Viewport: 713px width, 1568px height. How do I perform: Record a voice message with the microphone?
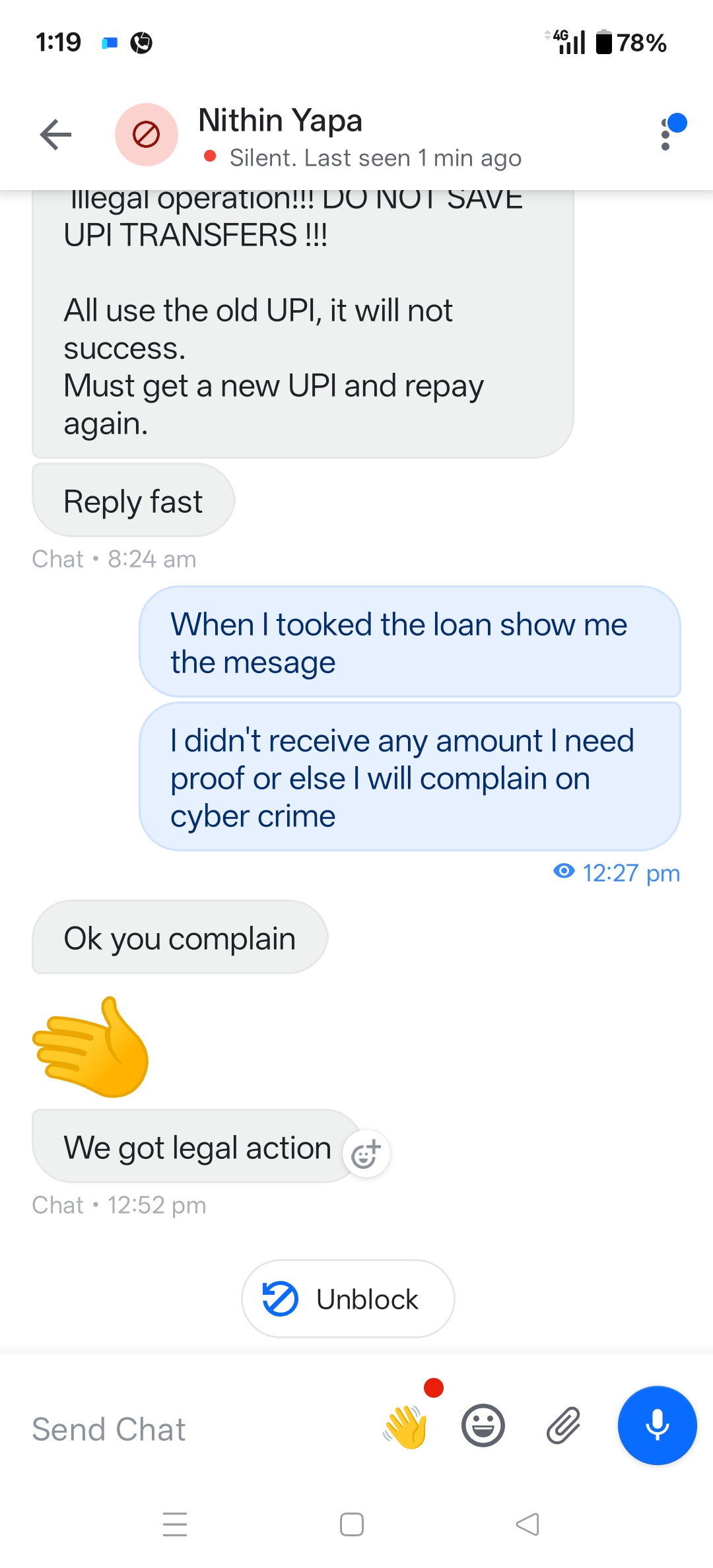(657, 1425)
